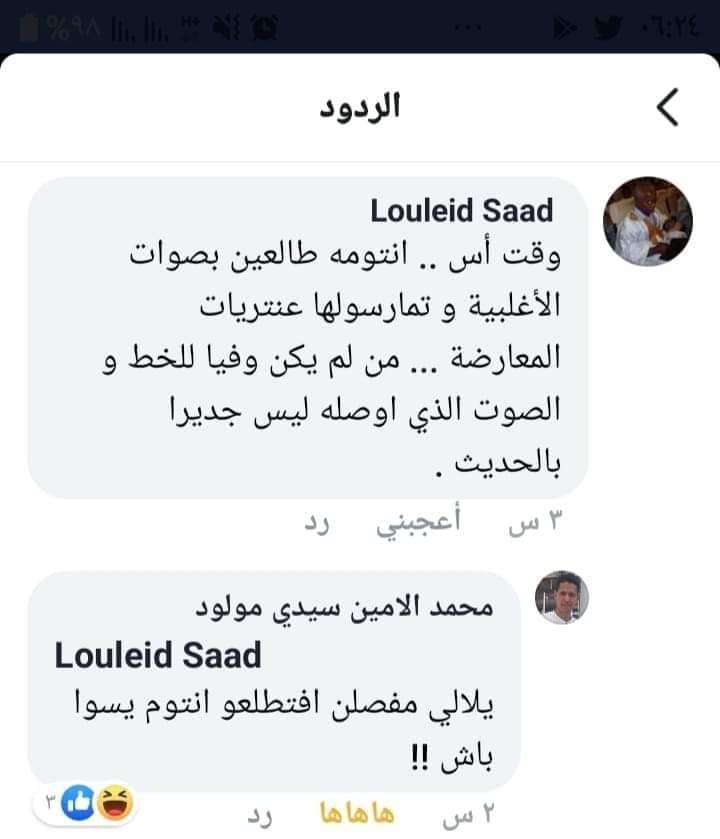
Task: Go back using the arrow next to الردود
Action: coord(667,108)
